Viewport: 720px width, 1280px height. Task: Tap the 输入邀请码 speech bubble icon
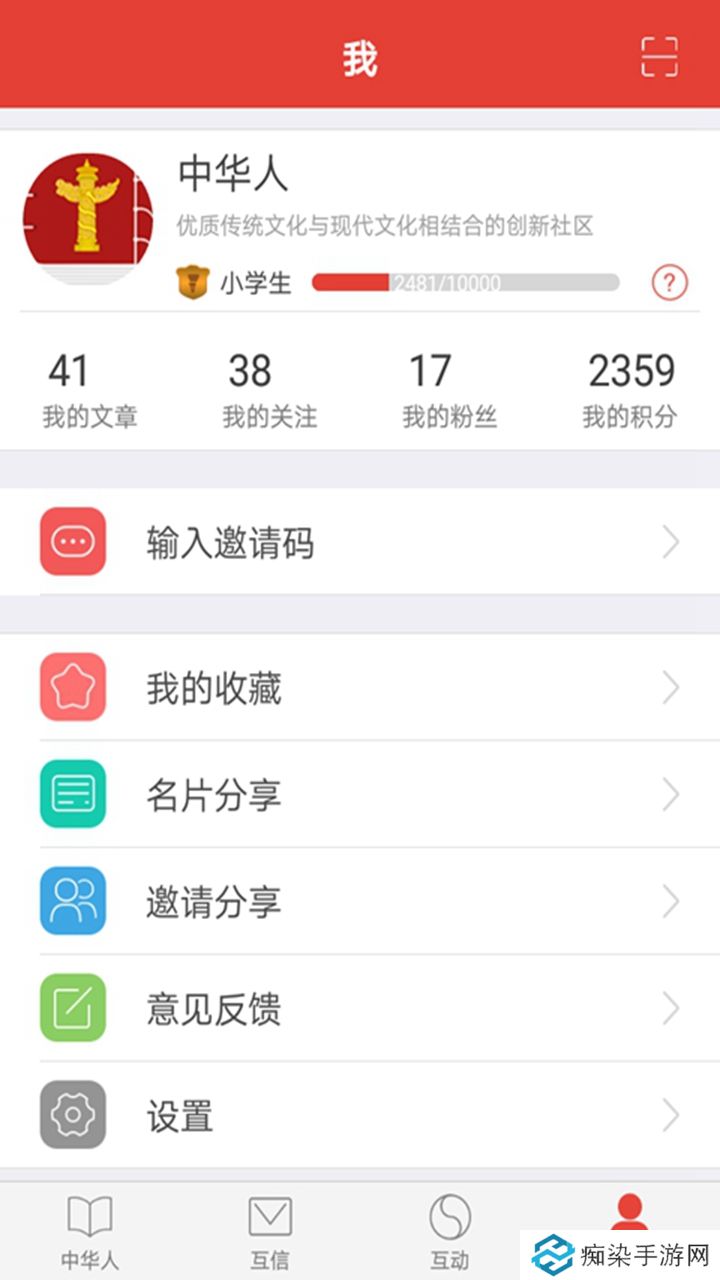pyautogui.click(x=71, y=542)
